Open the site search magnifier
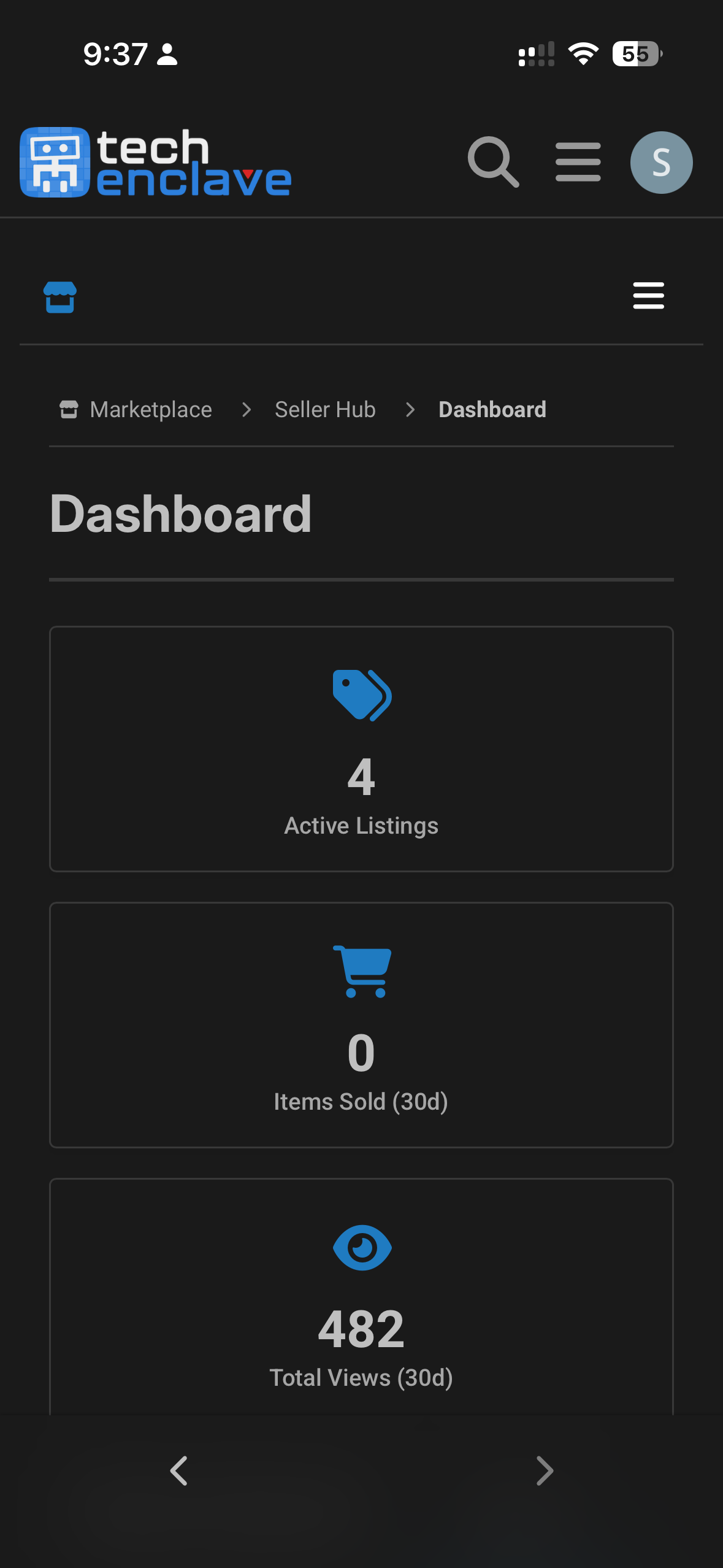 [493, 162]
